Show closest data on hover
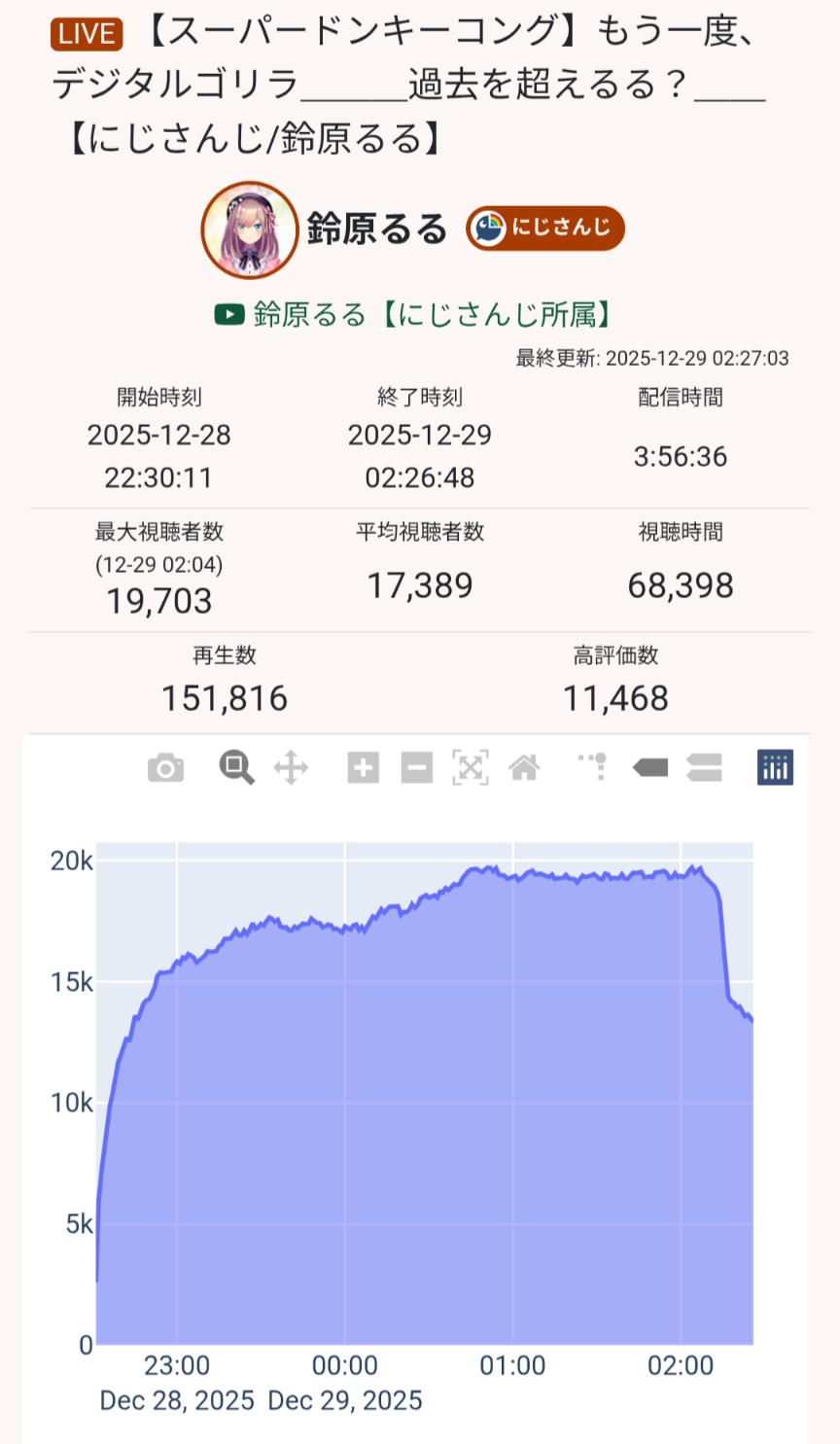The width and height of the screenshot is (840, 1444). [x=649, y=768]
